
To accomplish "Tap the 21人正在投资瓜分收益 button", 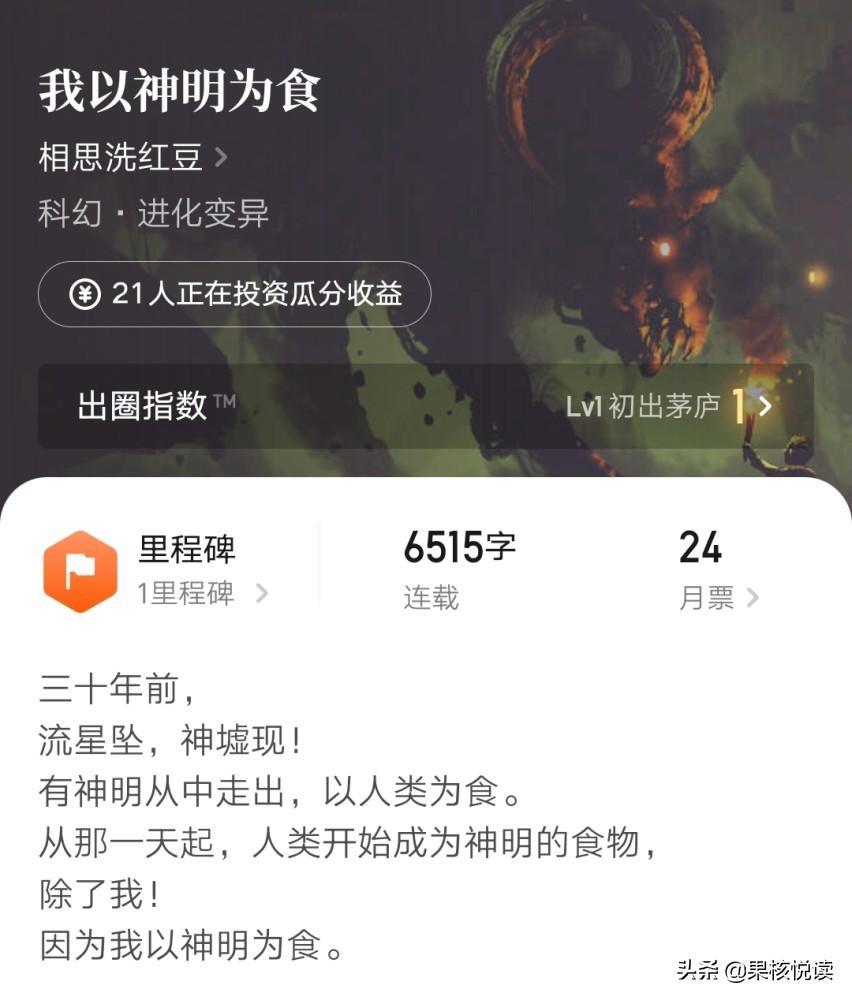I will 235,294.
